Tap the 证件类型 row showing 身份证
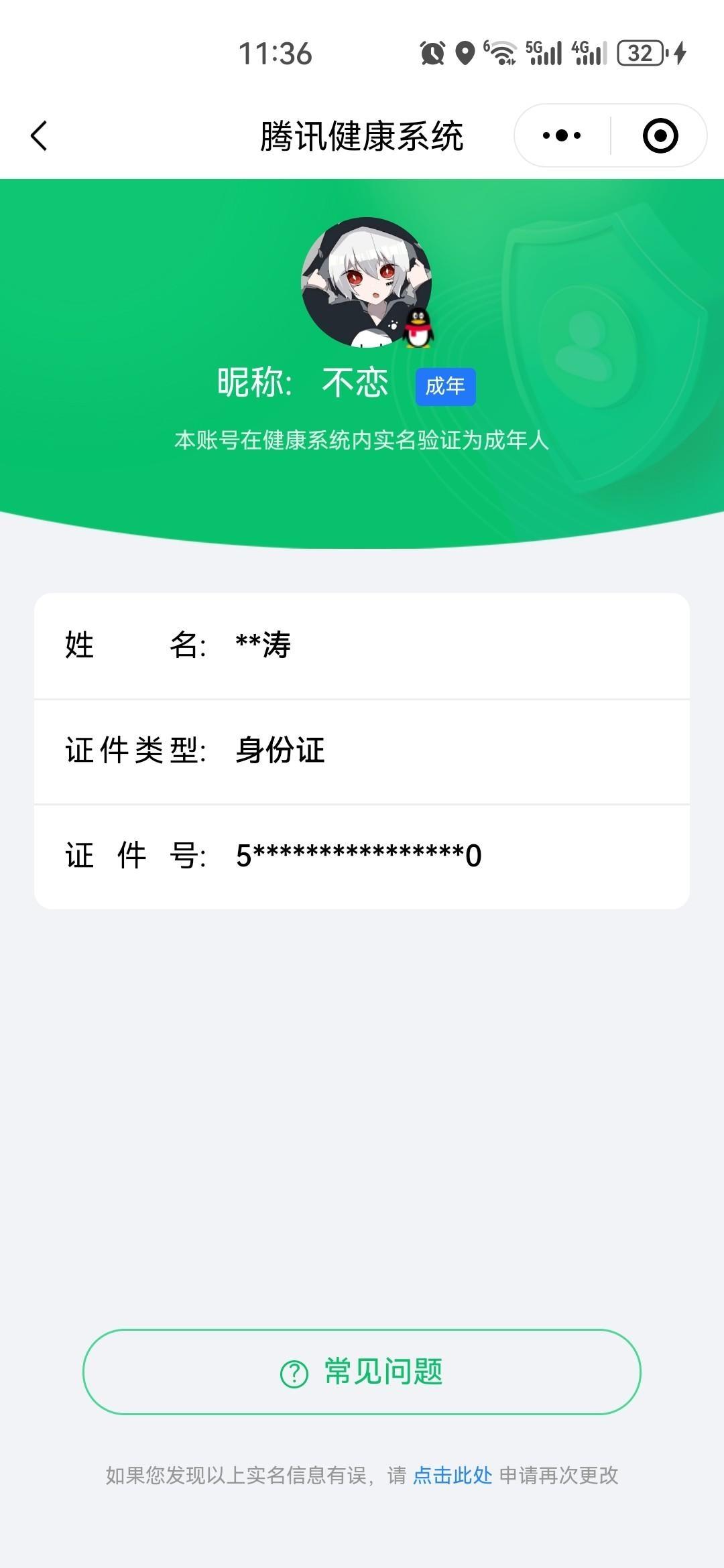The height and width of the screenshot is (1568, 724). [x=362, y=752]
